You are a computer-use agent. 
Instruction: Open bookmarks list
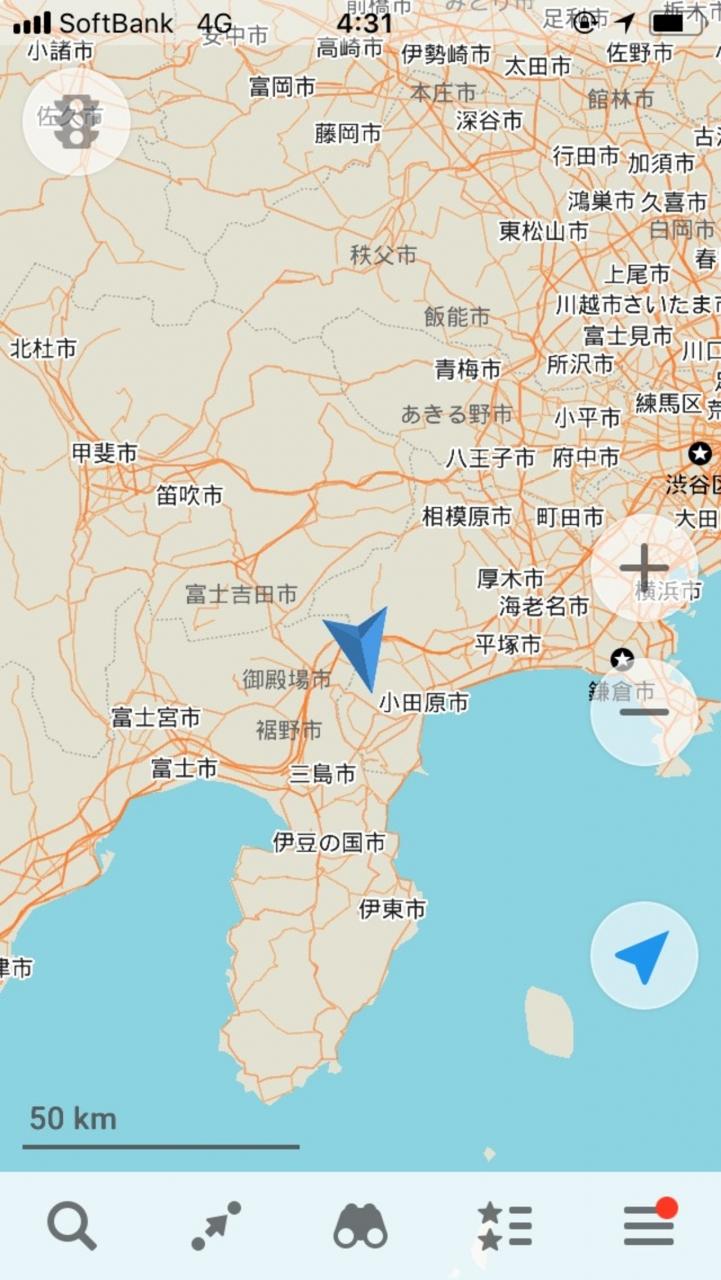tap(504, 1225)
